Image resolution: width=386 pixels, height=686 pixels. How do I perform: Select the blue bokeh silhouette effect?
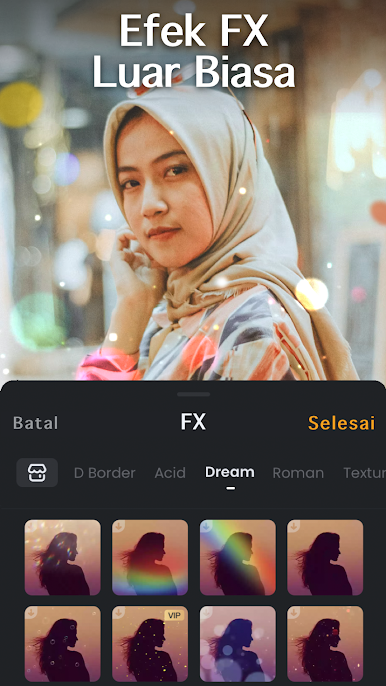238,644
